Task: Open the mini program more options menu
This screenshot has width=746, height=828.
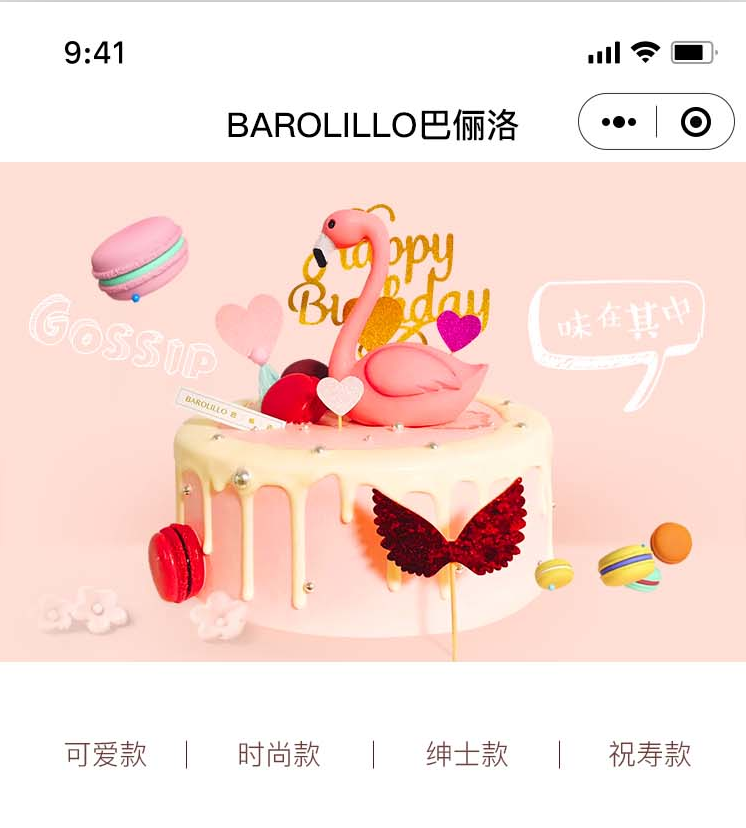Action: coord(619,122)
